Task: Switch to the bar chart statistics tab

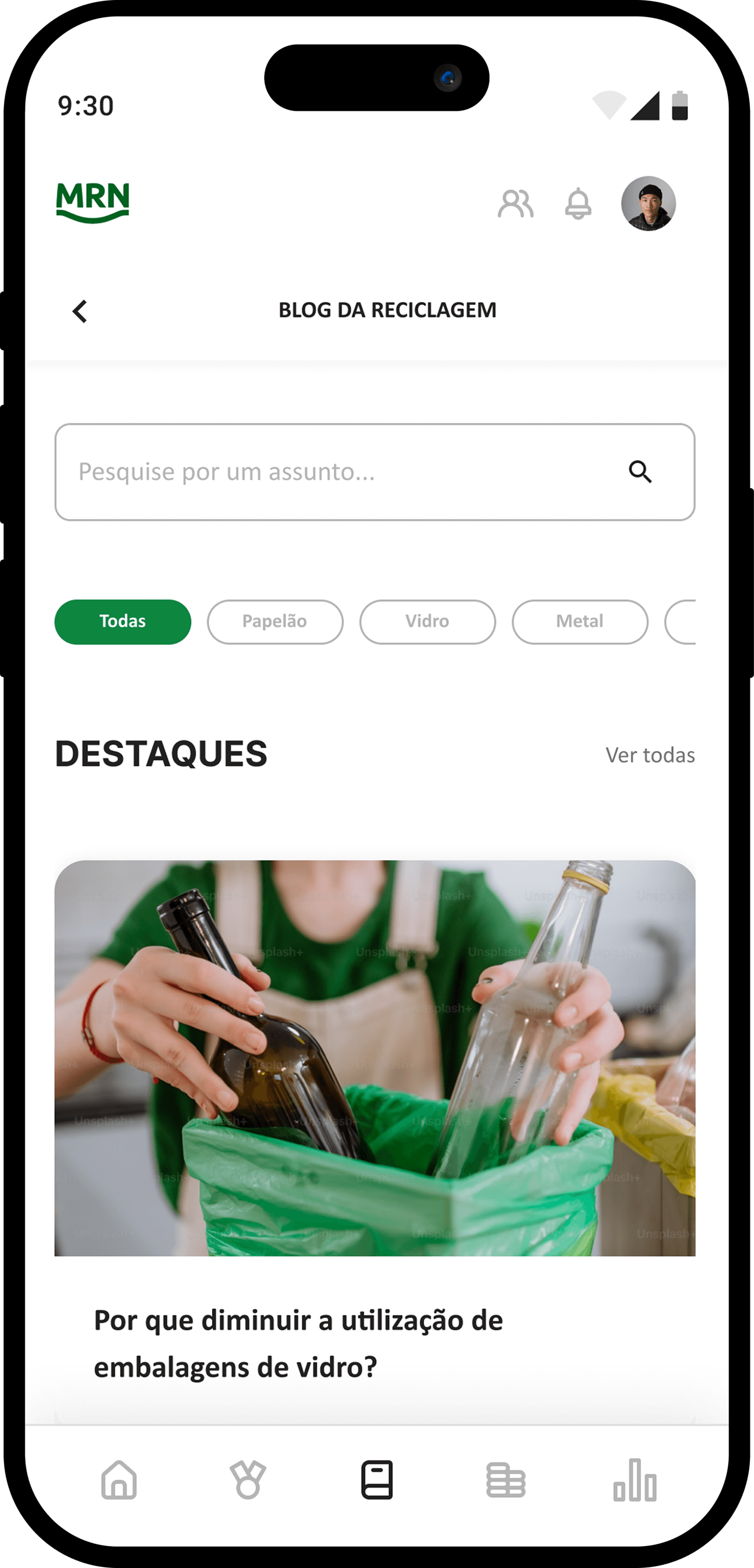Action: pos(635,1480)
